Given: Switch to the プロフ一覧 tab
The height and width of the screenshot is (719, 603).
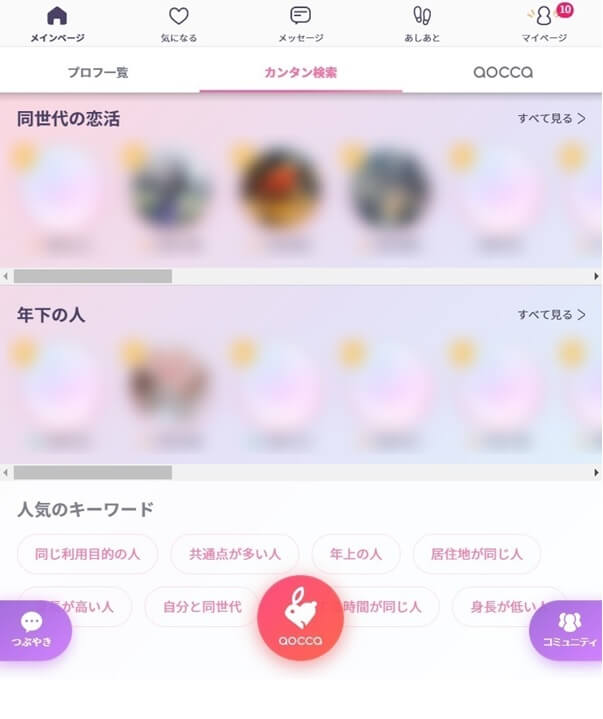Looking at the screenshot, I should (x=98, y=72).
